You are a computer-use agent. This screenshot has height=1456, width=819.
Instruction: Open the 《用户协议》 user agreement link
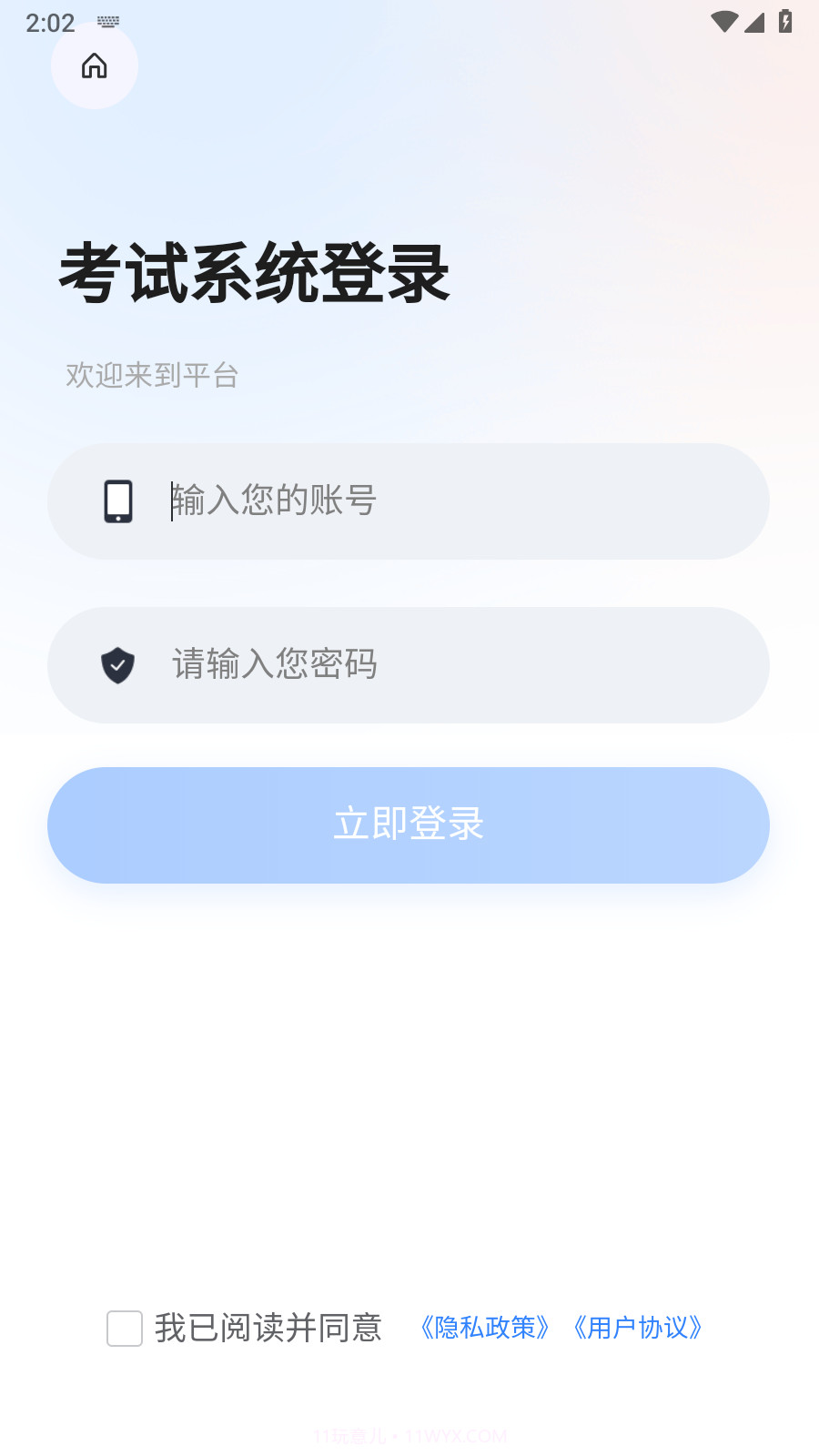pos(639,1329)
